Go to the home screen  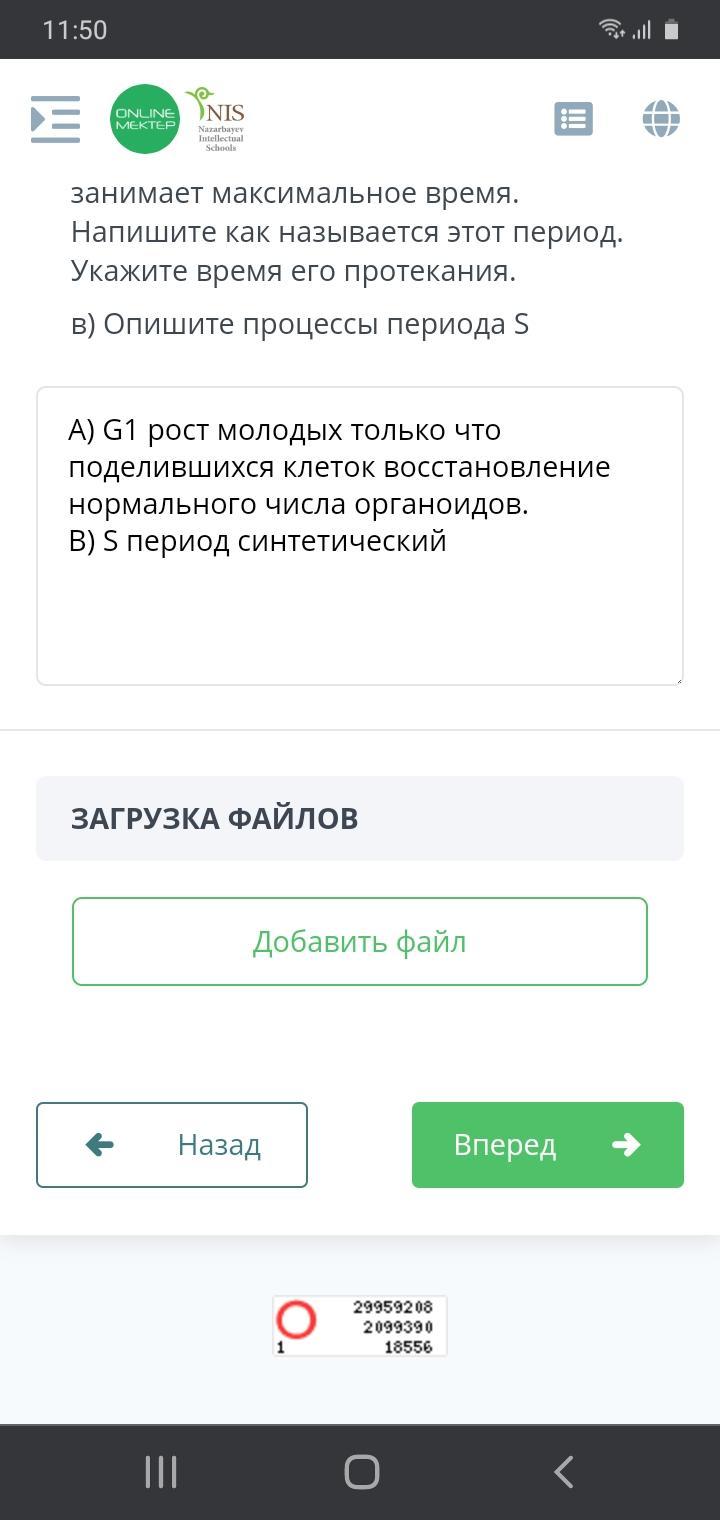[x=361, y=1472]
